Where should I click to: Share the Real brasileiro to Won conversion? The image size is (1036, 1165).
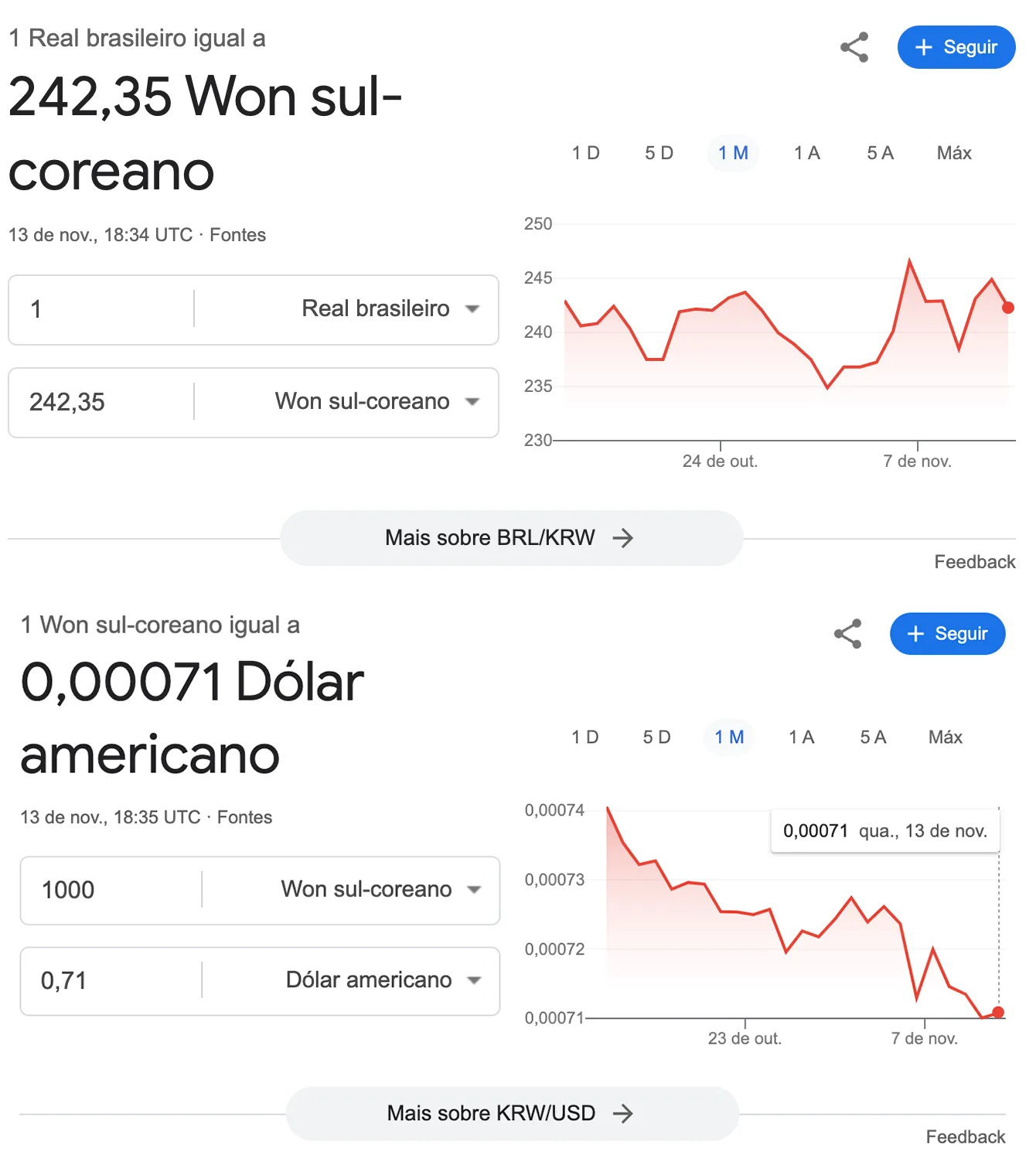(x=854, y=47)
